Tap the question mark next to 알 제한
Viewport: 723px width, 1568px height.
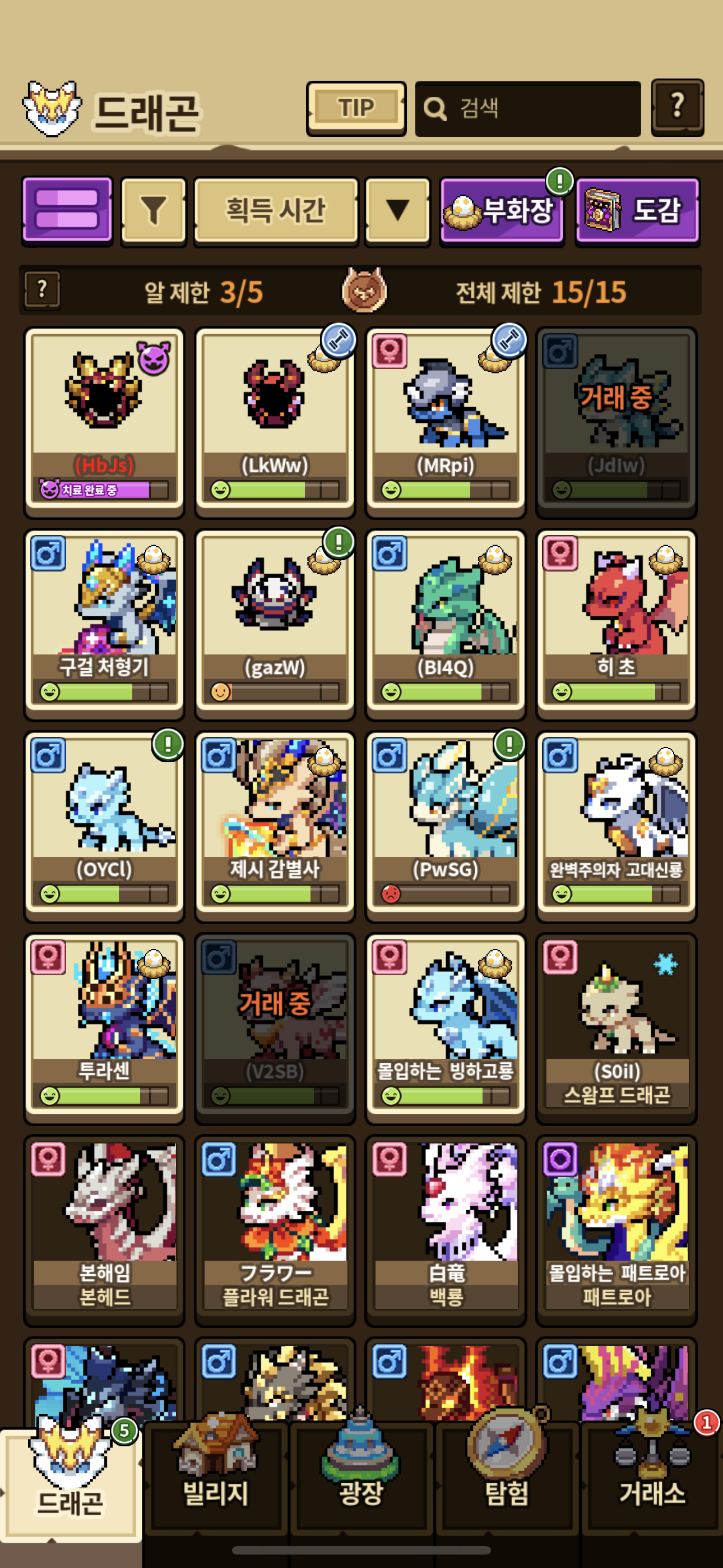pyautogui.click(x=42, y=290)
